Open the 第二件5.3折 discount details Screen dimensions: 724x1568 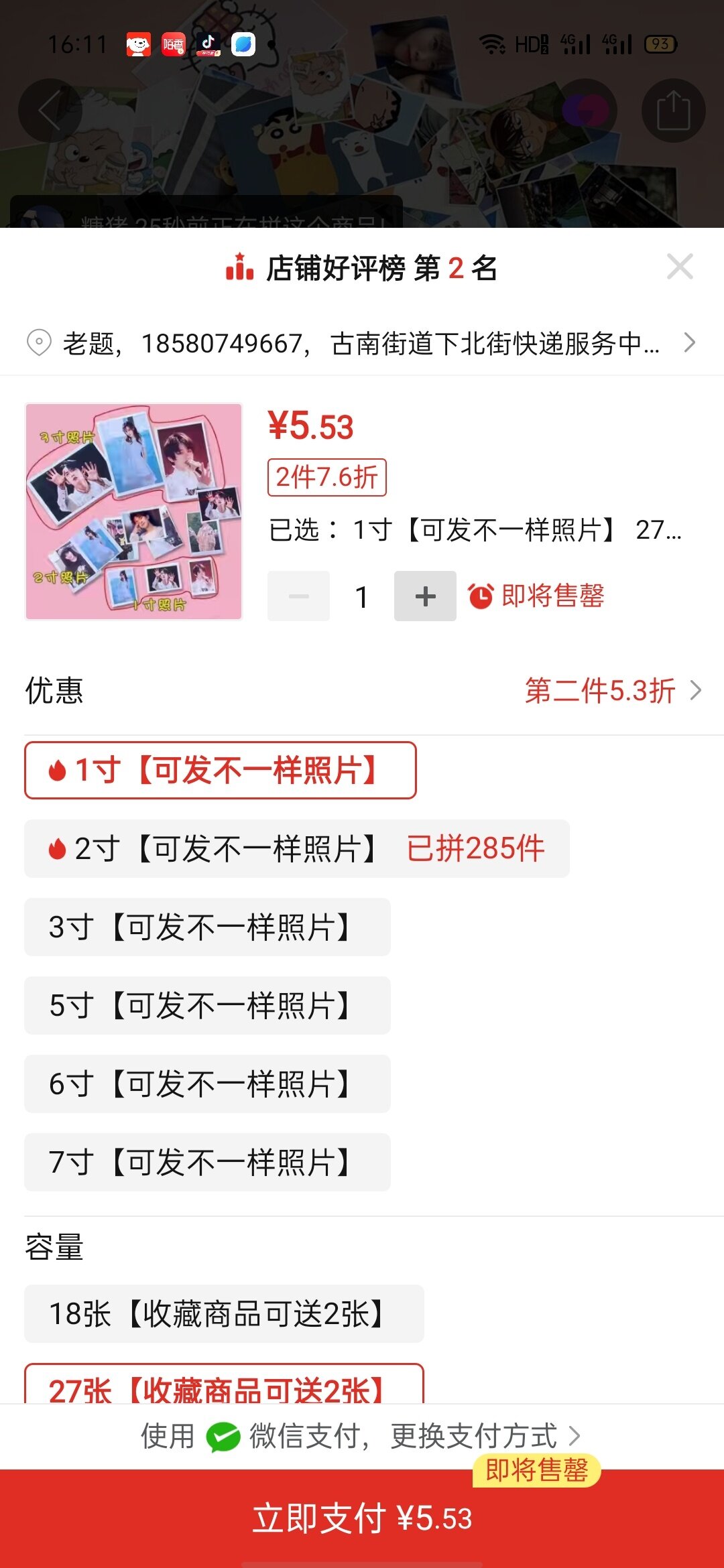pos(611,690)
